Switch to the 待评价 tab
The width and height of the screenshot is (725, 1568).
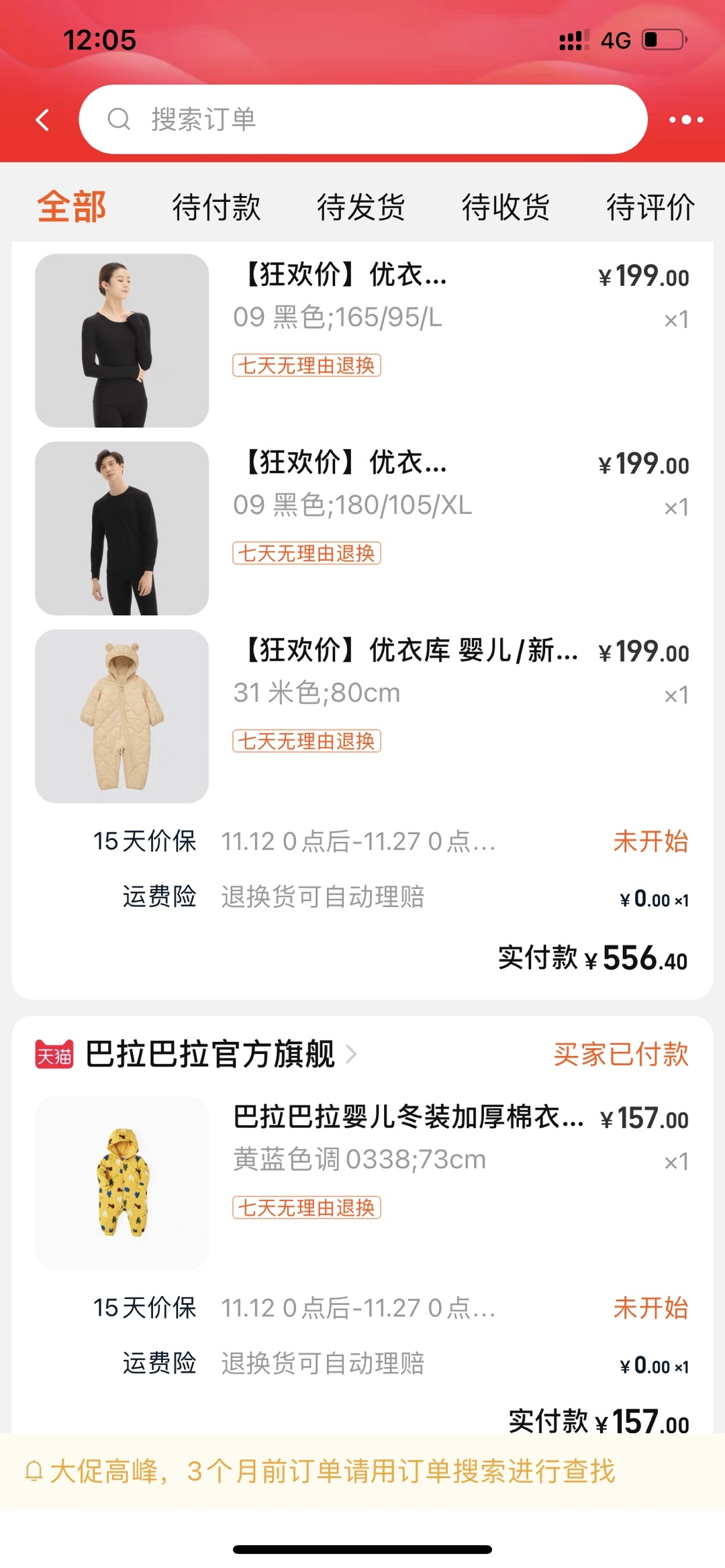tap(650, 207)
